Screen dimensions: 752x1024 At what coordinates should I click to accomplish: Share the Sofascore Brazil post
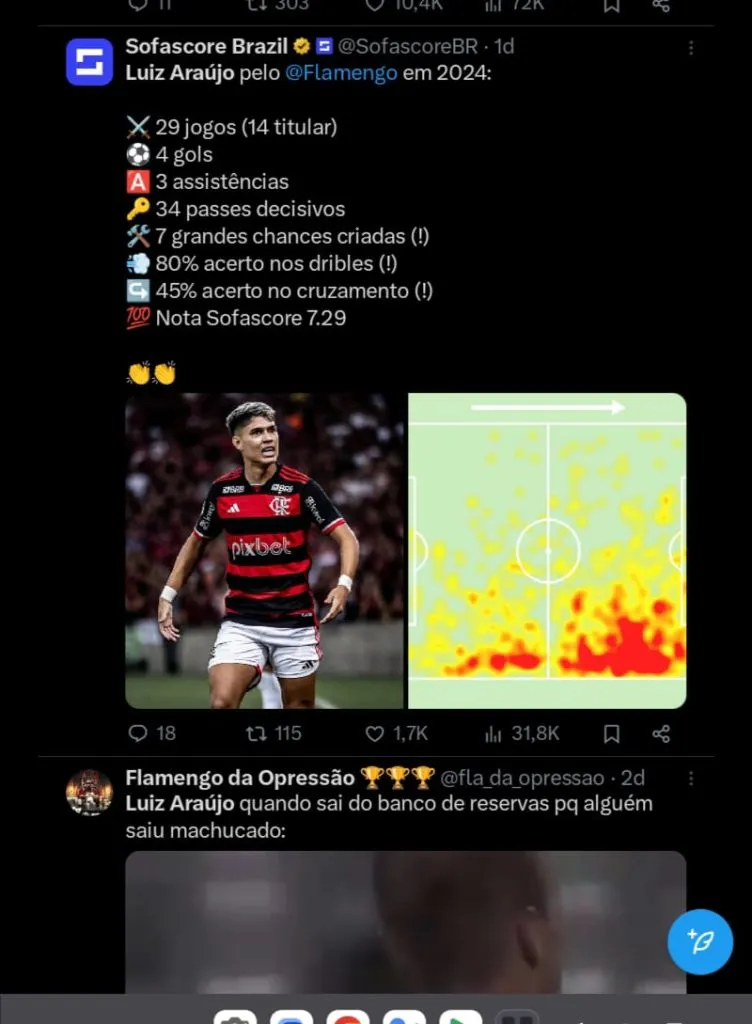pos(661,733)
